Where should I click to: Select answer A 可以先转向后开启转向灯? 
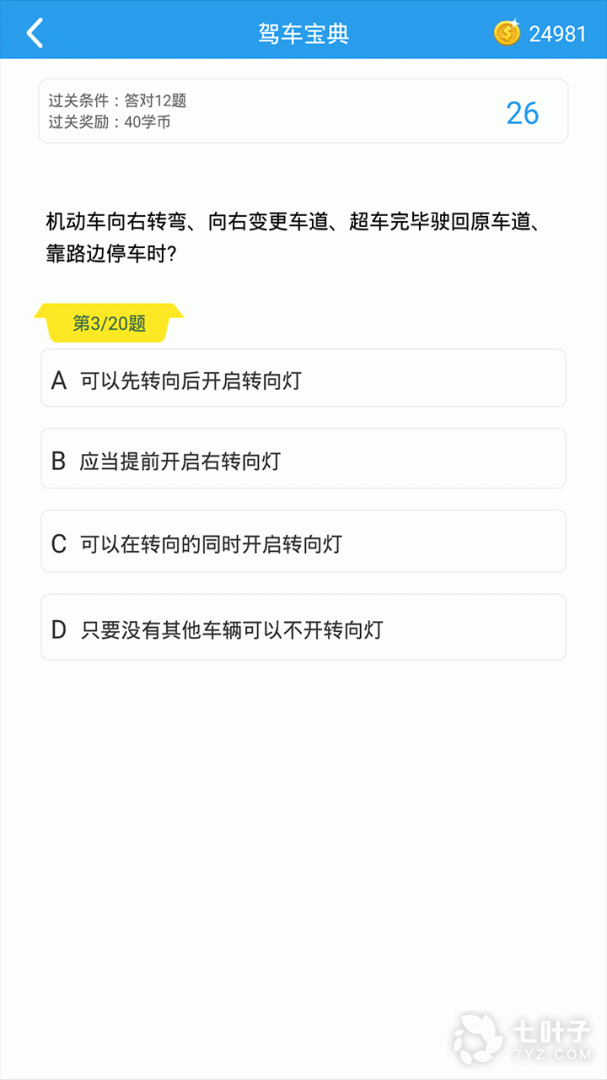(303, 379)
